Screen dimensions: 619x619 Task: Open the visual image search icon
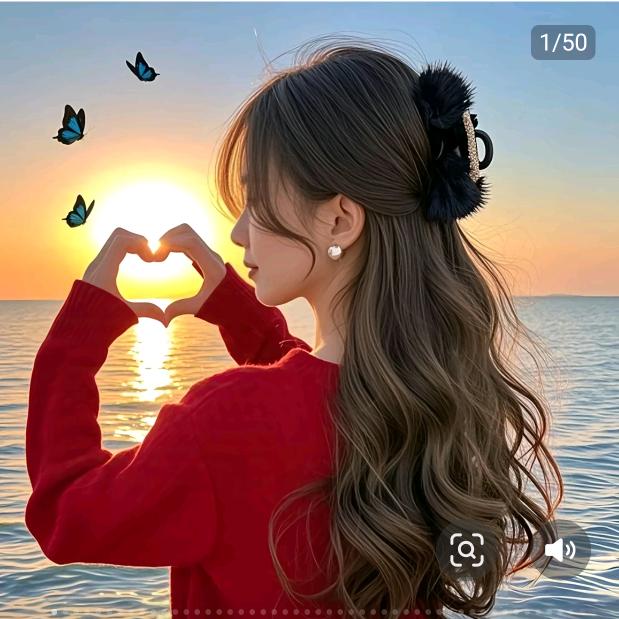[x=467, y=550]
